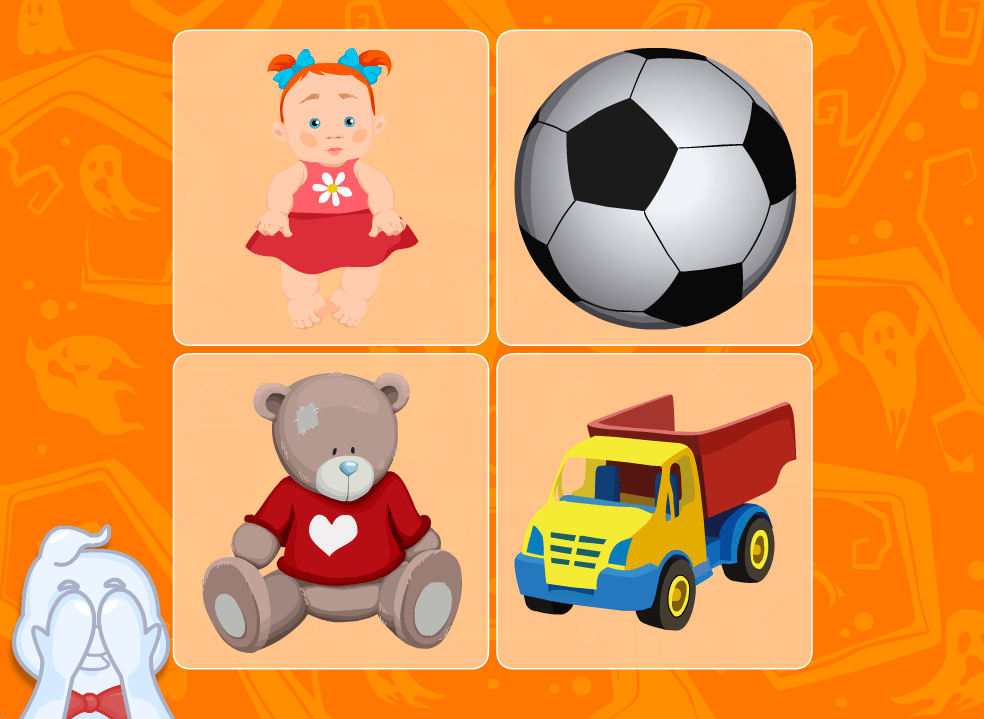Choose the teddy bear card
Image resolution: width=984 pixels, height=719 pixels.
331,511
